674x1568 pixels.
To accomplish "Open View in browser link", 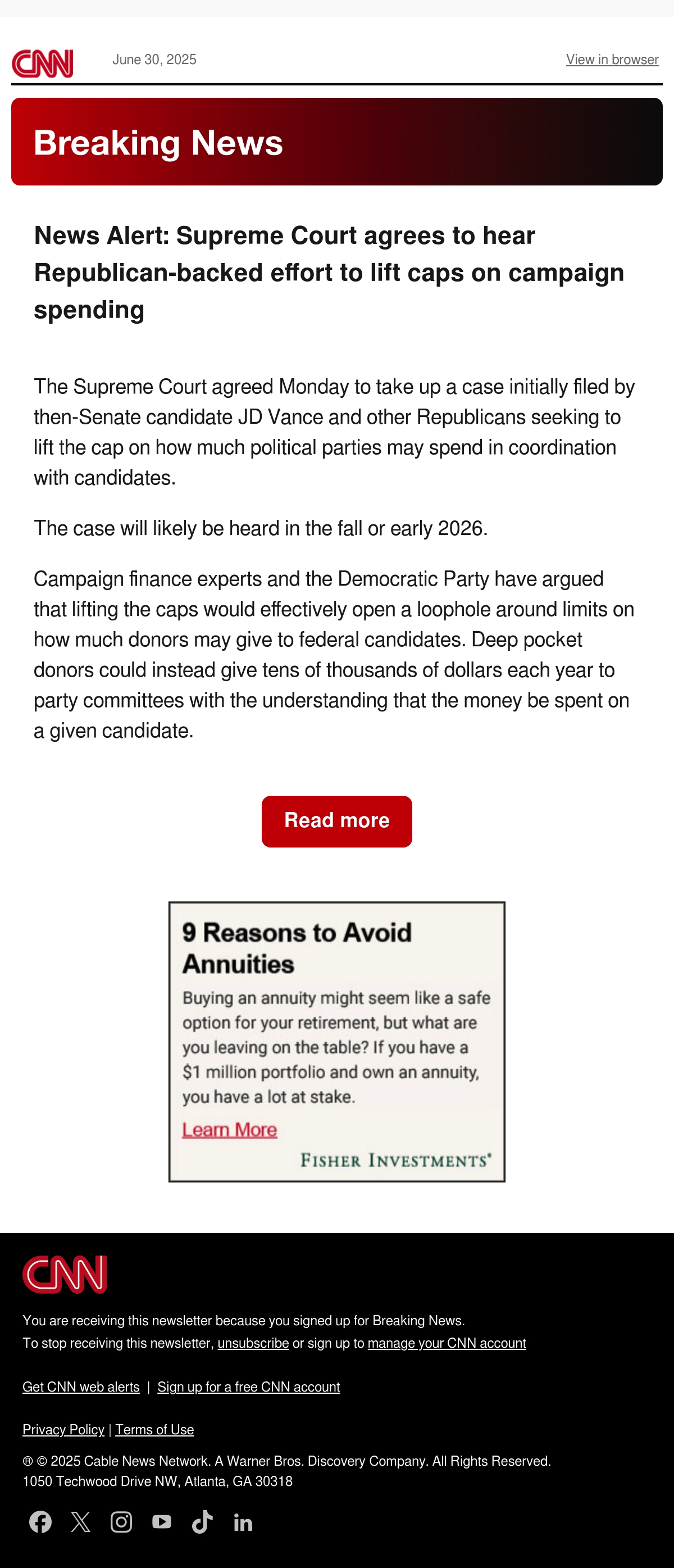I will tap(612, 60).
